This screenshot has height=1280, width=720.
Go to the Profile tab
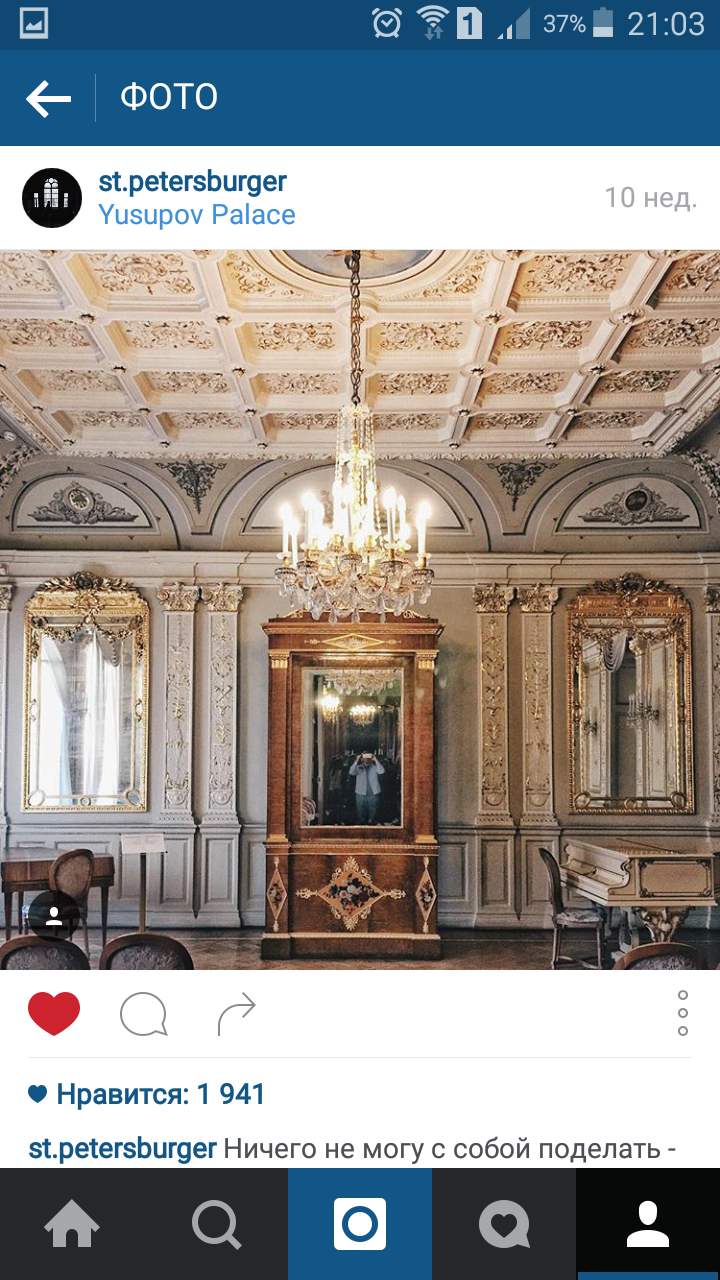648,1224
